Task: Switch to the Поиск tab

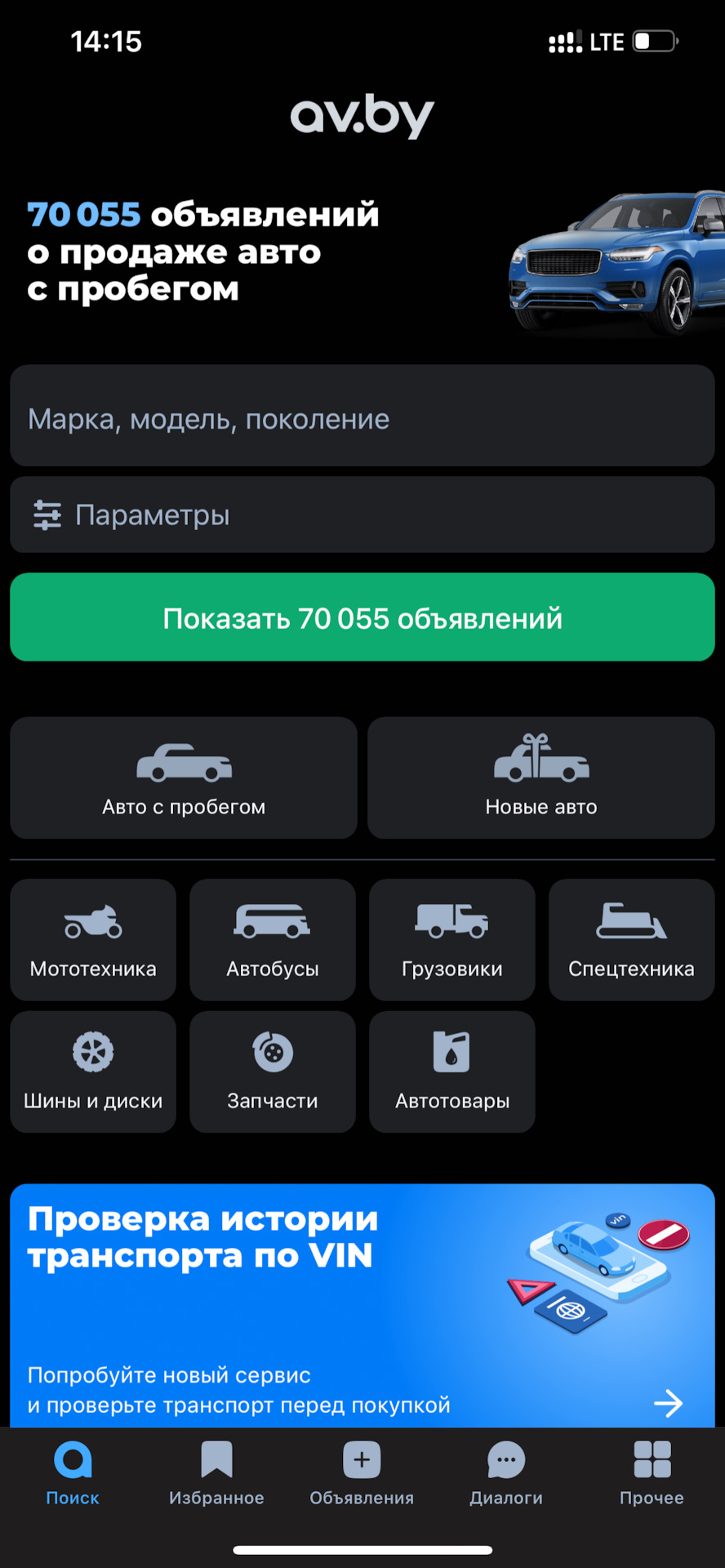Action: (x=73, y=1474)
